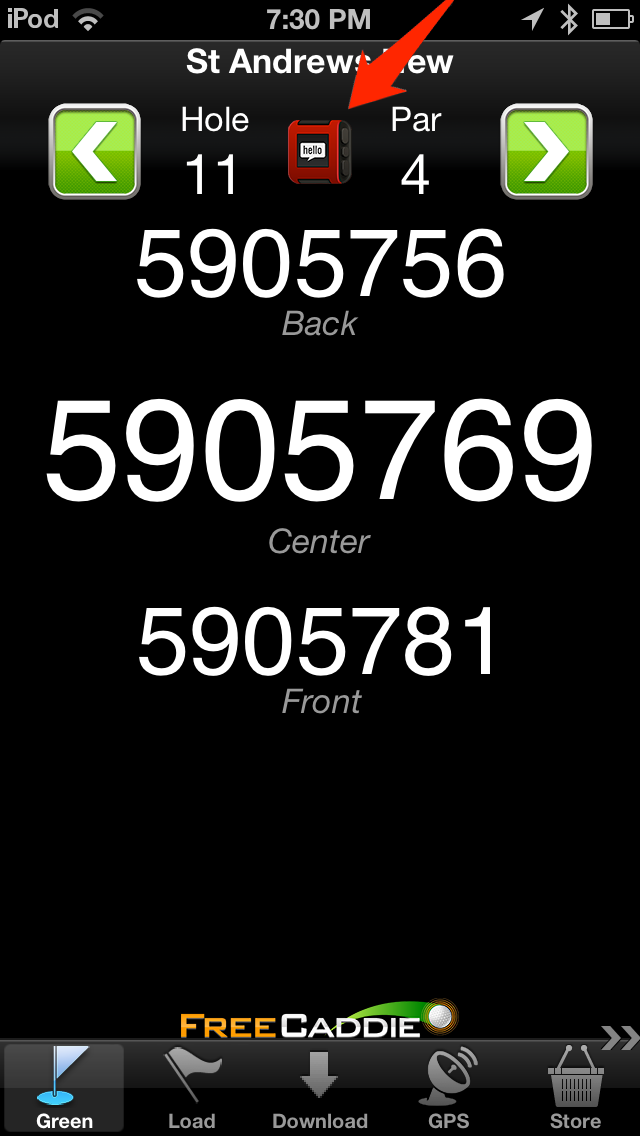Switch to the Green tab
This screenshot has width=640, height=1136.
(x=64, y=1088)
